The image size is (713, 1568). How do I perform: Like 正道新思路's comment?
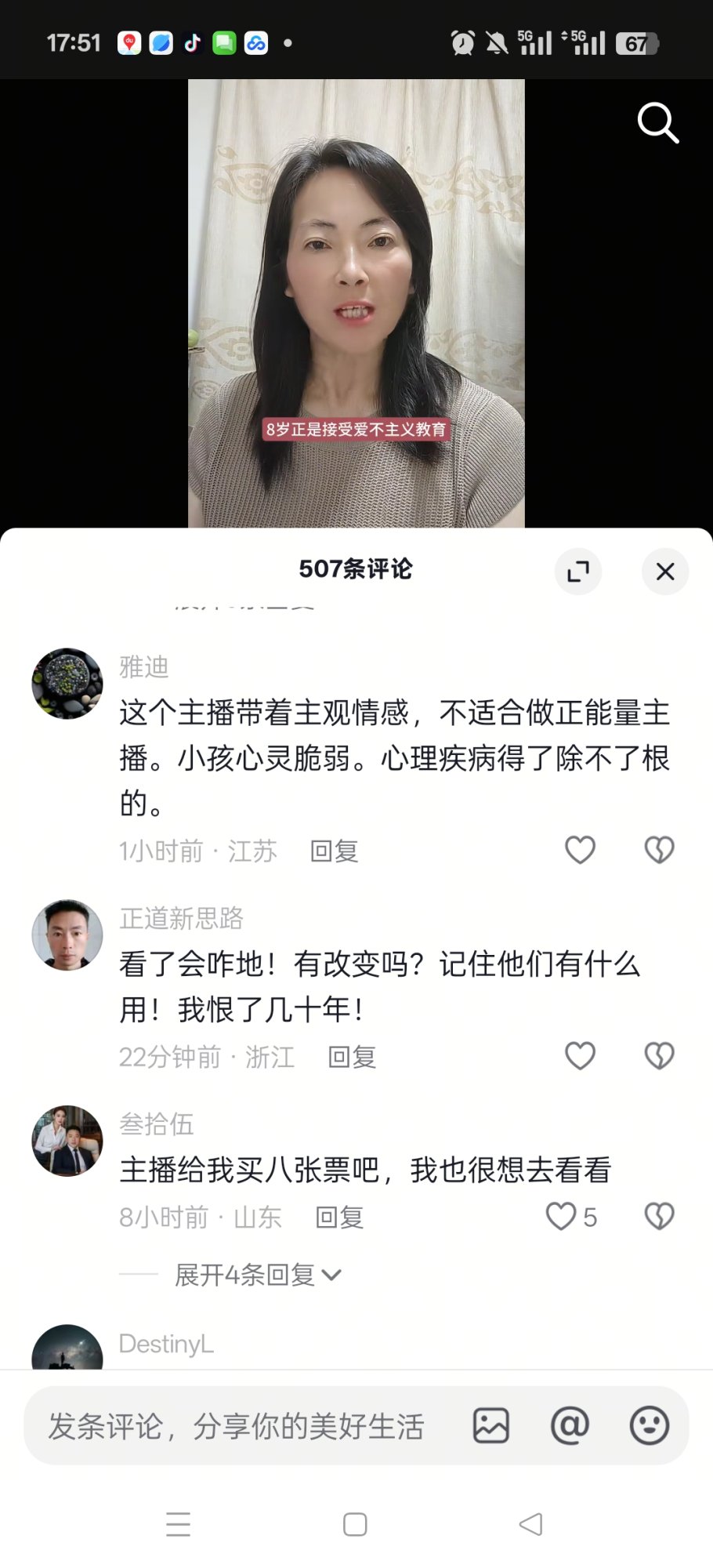click(581, 1056)
